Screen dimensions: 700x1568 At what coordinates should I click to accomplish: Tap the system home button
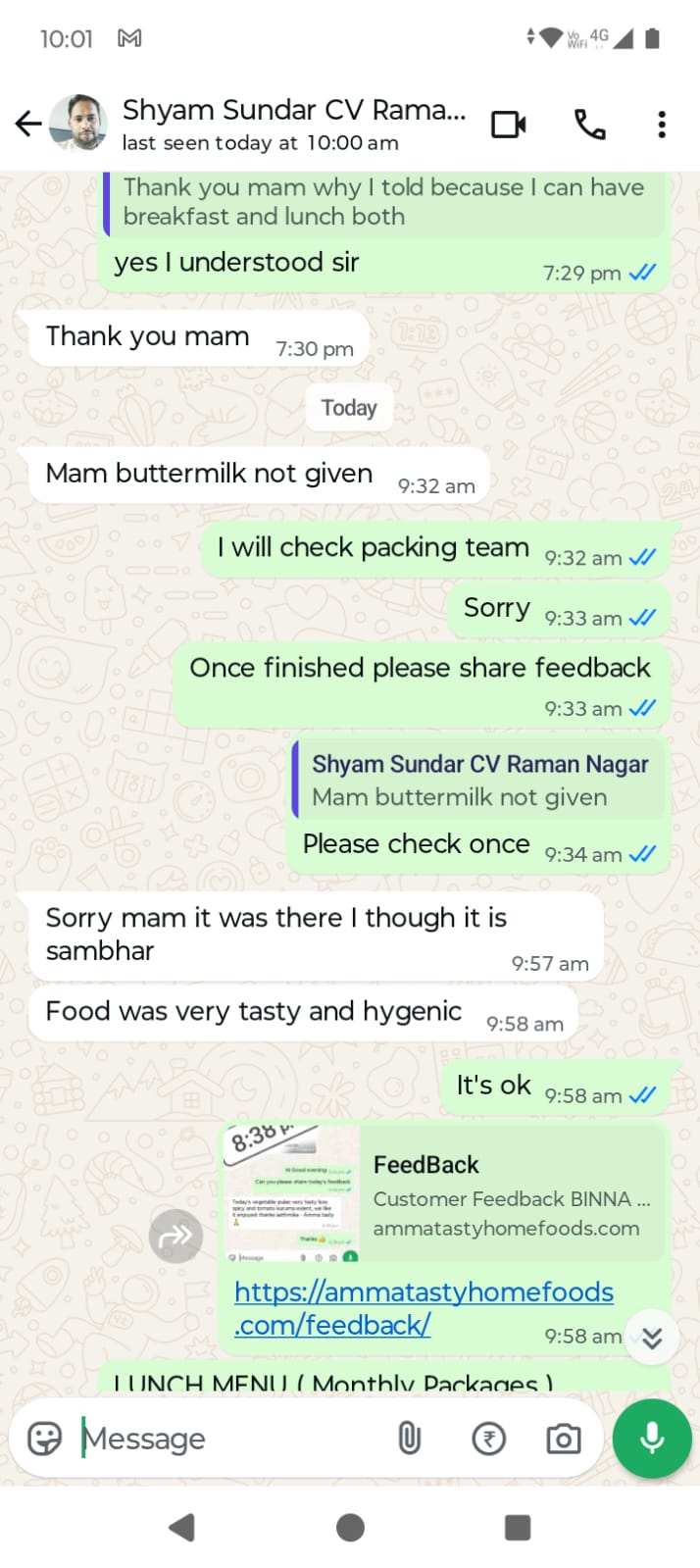click(350, 1527)
